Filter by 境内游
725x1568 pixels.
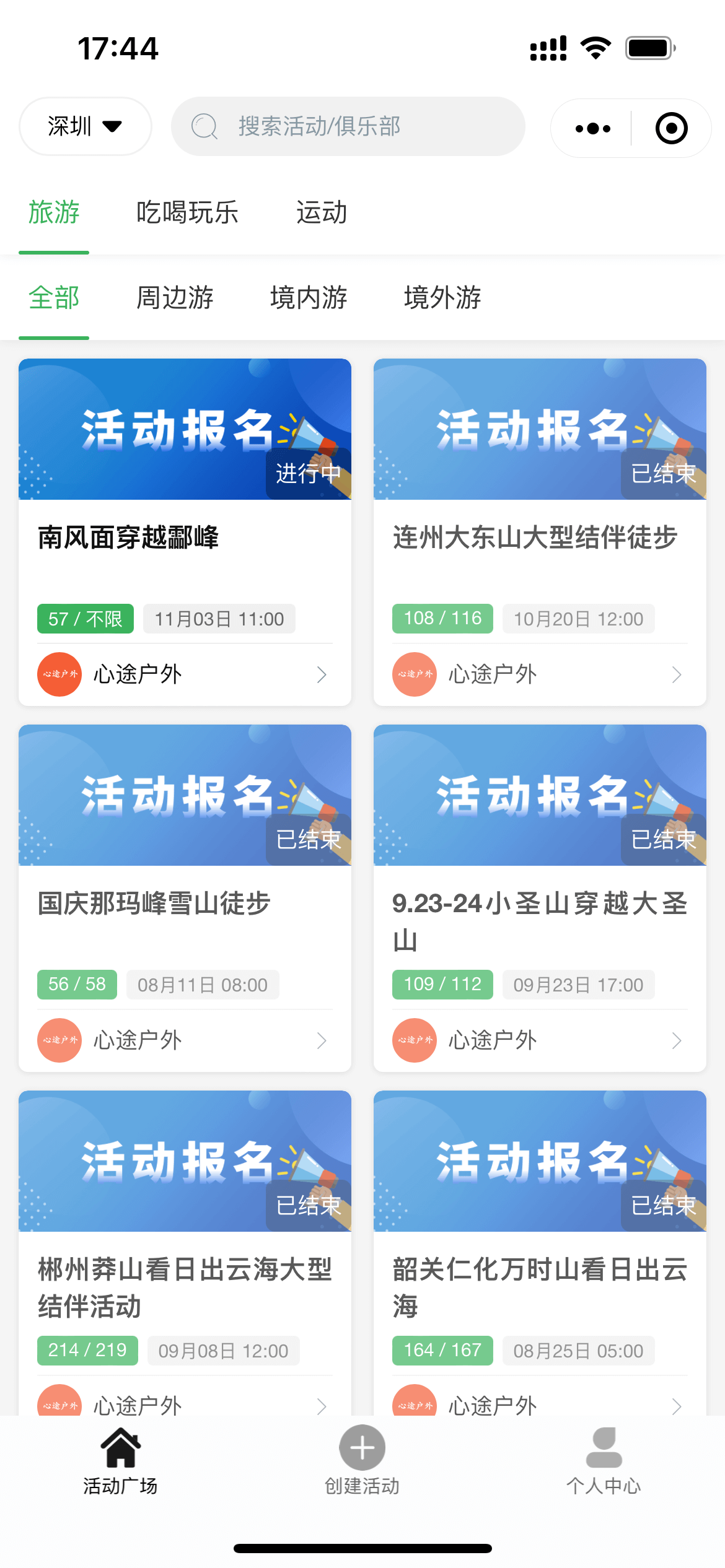coord(309,298)
